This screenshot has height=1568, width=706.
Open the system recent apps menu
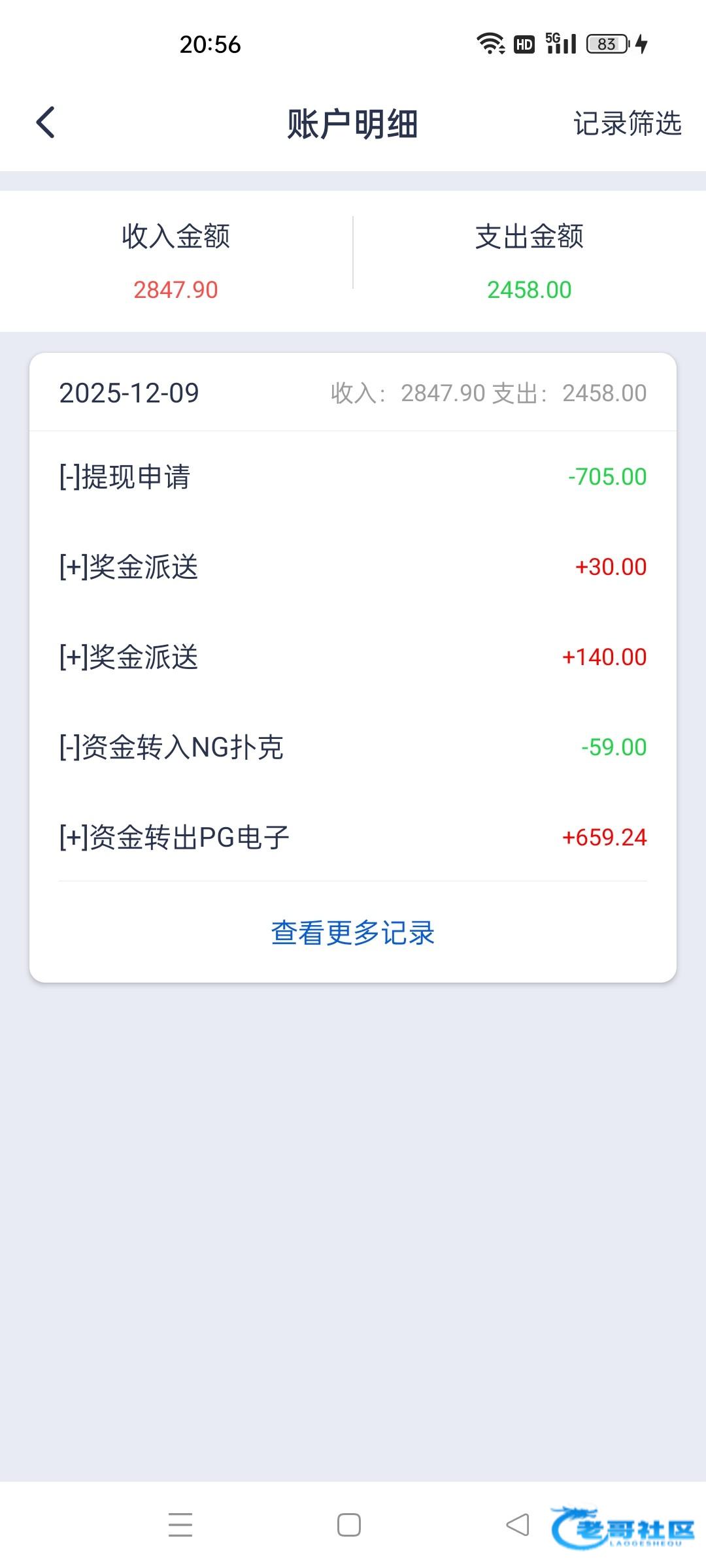[x=180, y=1525]
